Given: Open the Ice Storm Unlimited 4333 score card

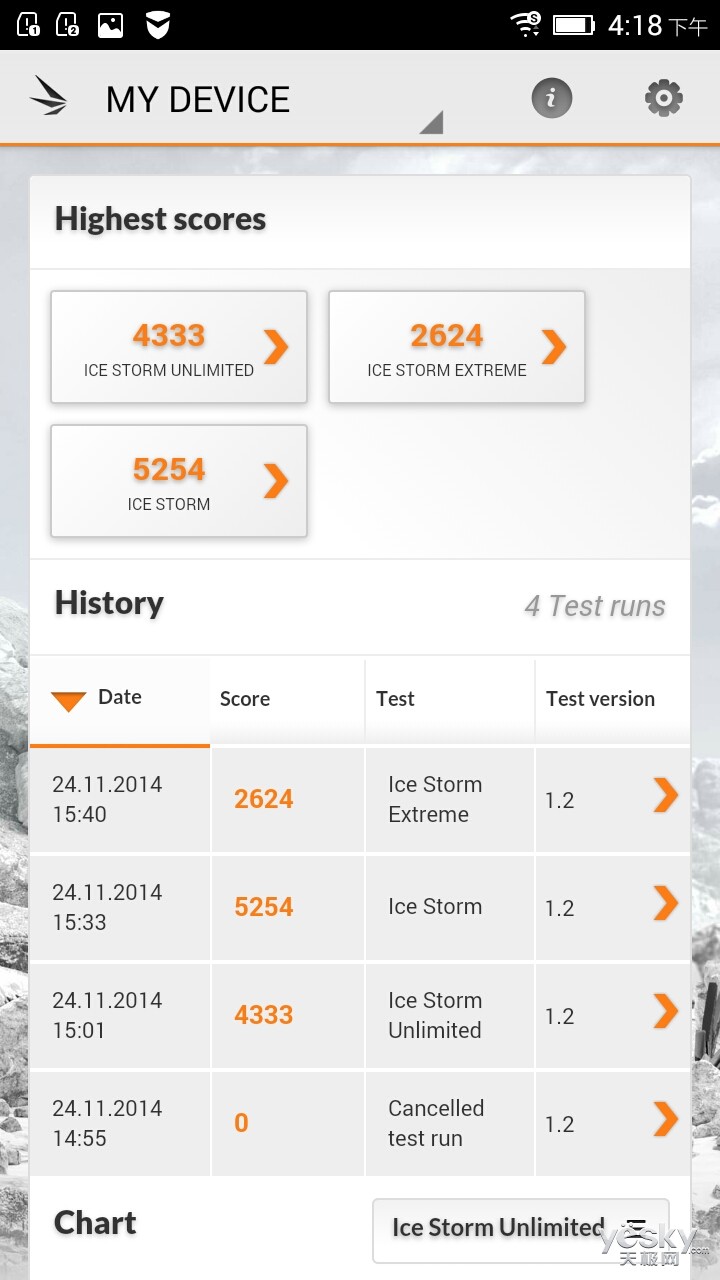Looking at the screenshot, I should (179, 347).
